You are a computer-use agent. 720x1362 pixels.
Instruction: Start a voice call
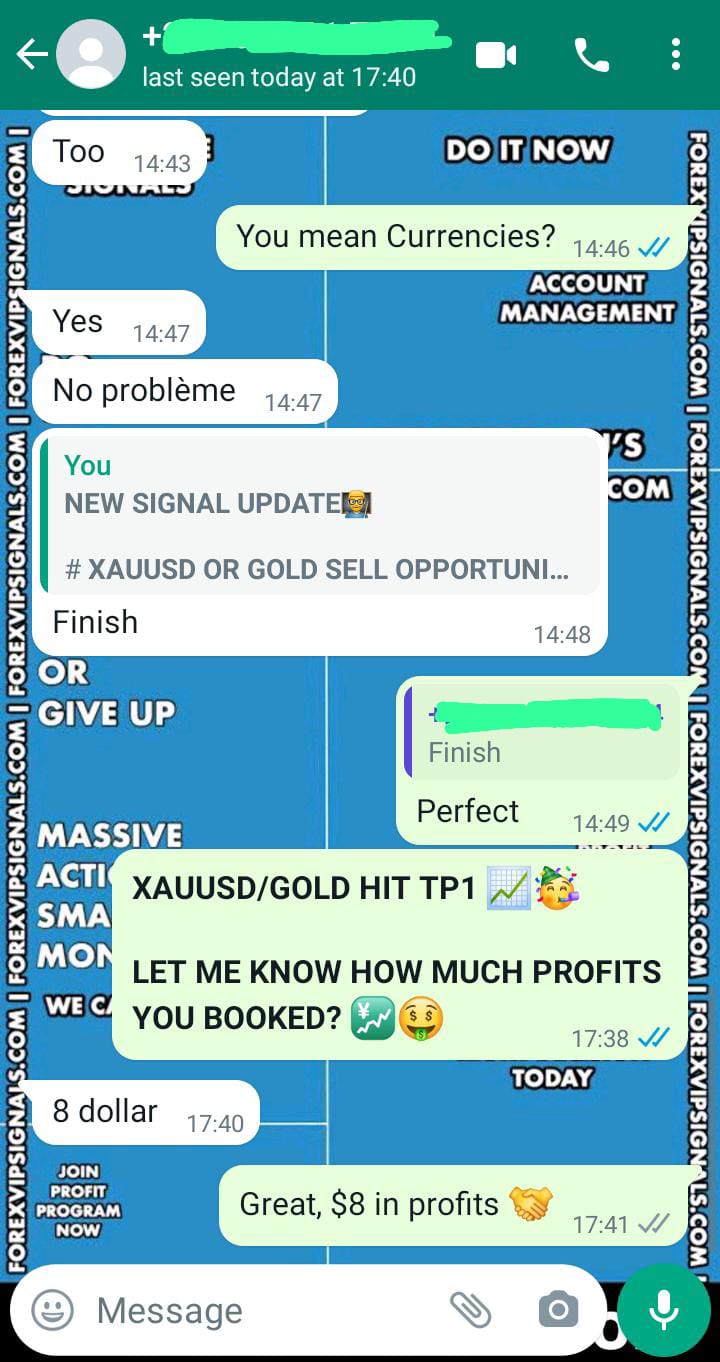(x=591, y=55)
